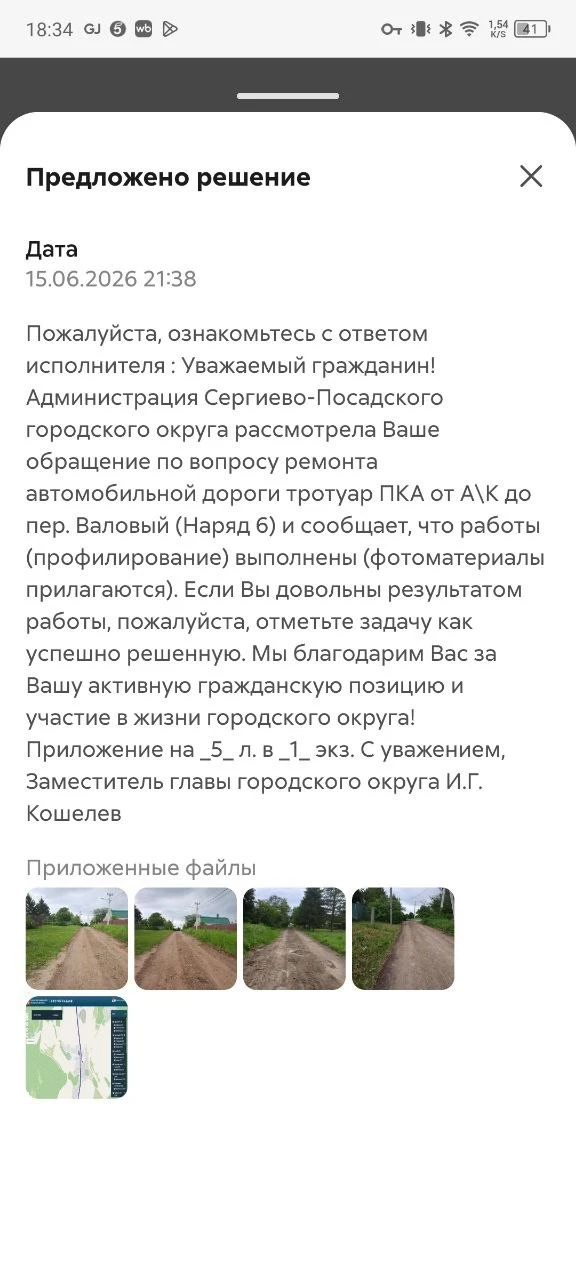Open the attached map screenshot
The height and width of the screenshot is (1280, 576).
[77, 1047]
